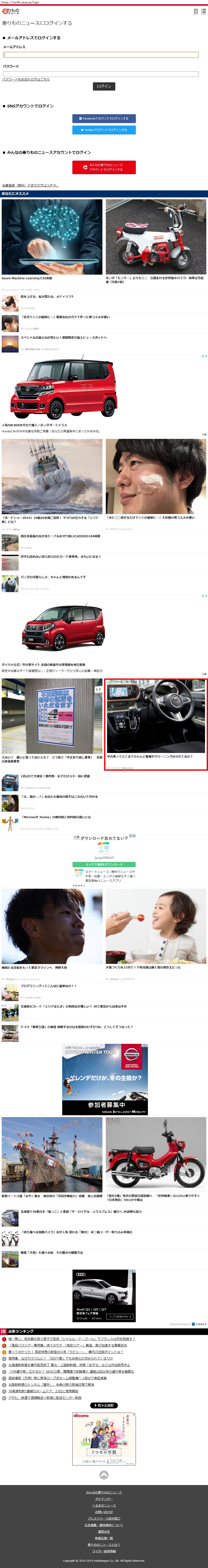Screen dimensions: 208x1568
Task: Open the hamburger menu icon at top
Action: [203, 11]
